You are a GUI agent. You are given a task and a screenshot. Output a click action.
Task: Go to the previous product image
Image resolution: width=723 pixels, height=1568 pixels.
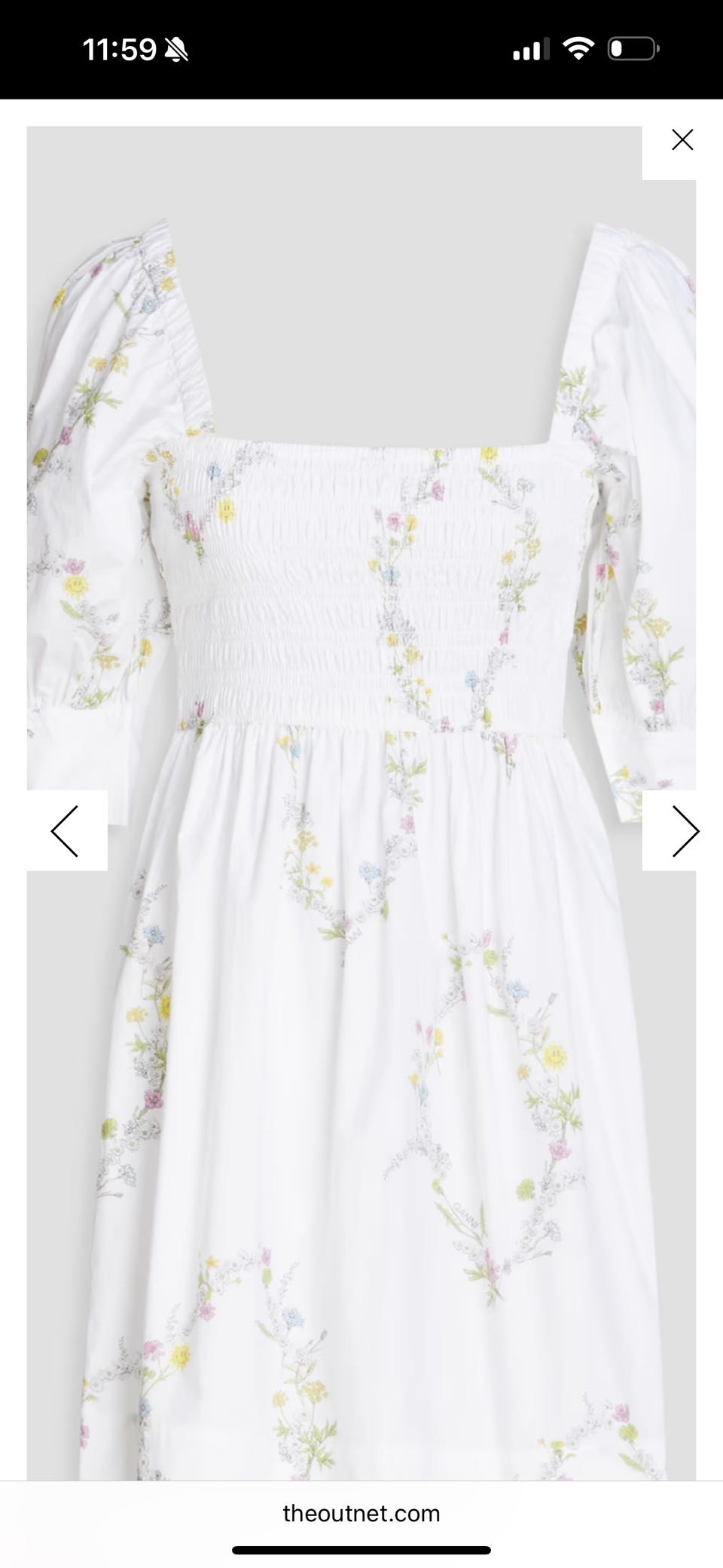[x=66, y=831]
